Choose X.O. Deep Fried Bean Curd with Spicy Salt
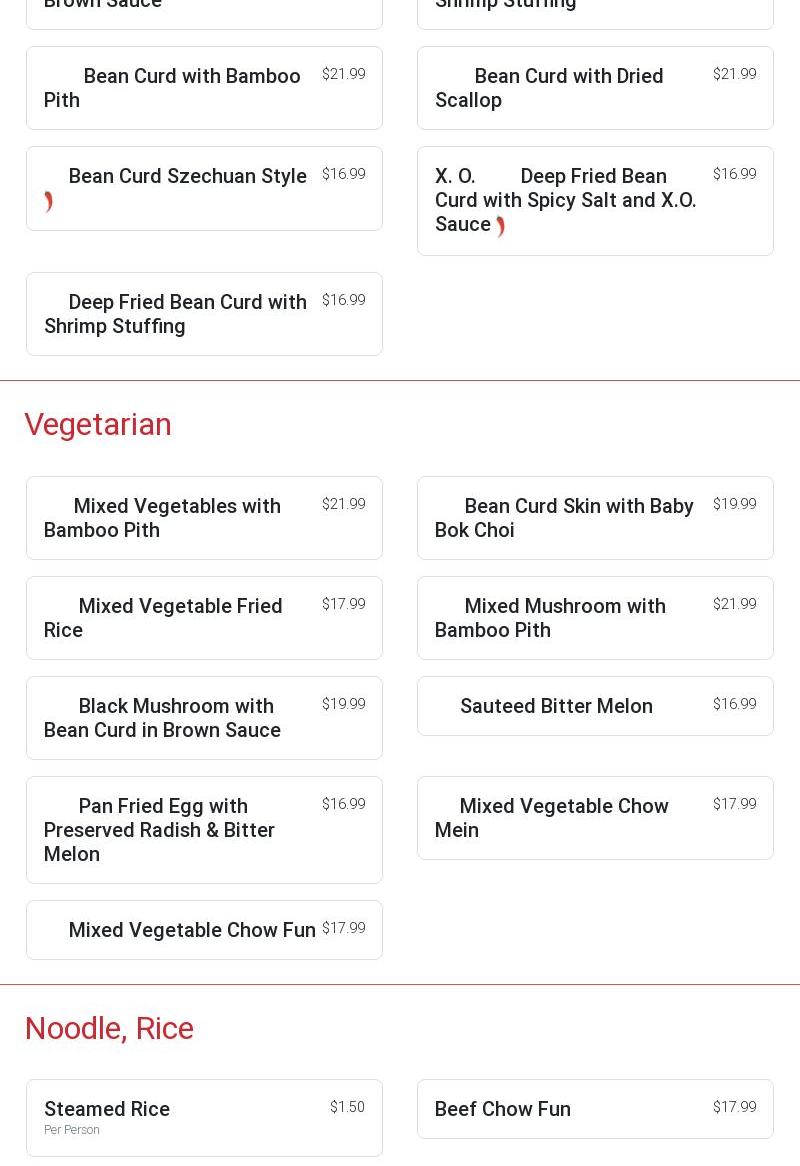 pyautogui.click(x=595, y=200)
